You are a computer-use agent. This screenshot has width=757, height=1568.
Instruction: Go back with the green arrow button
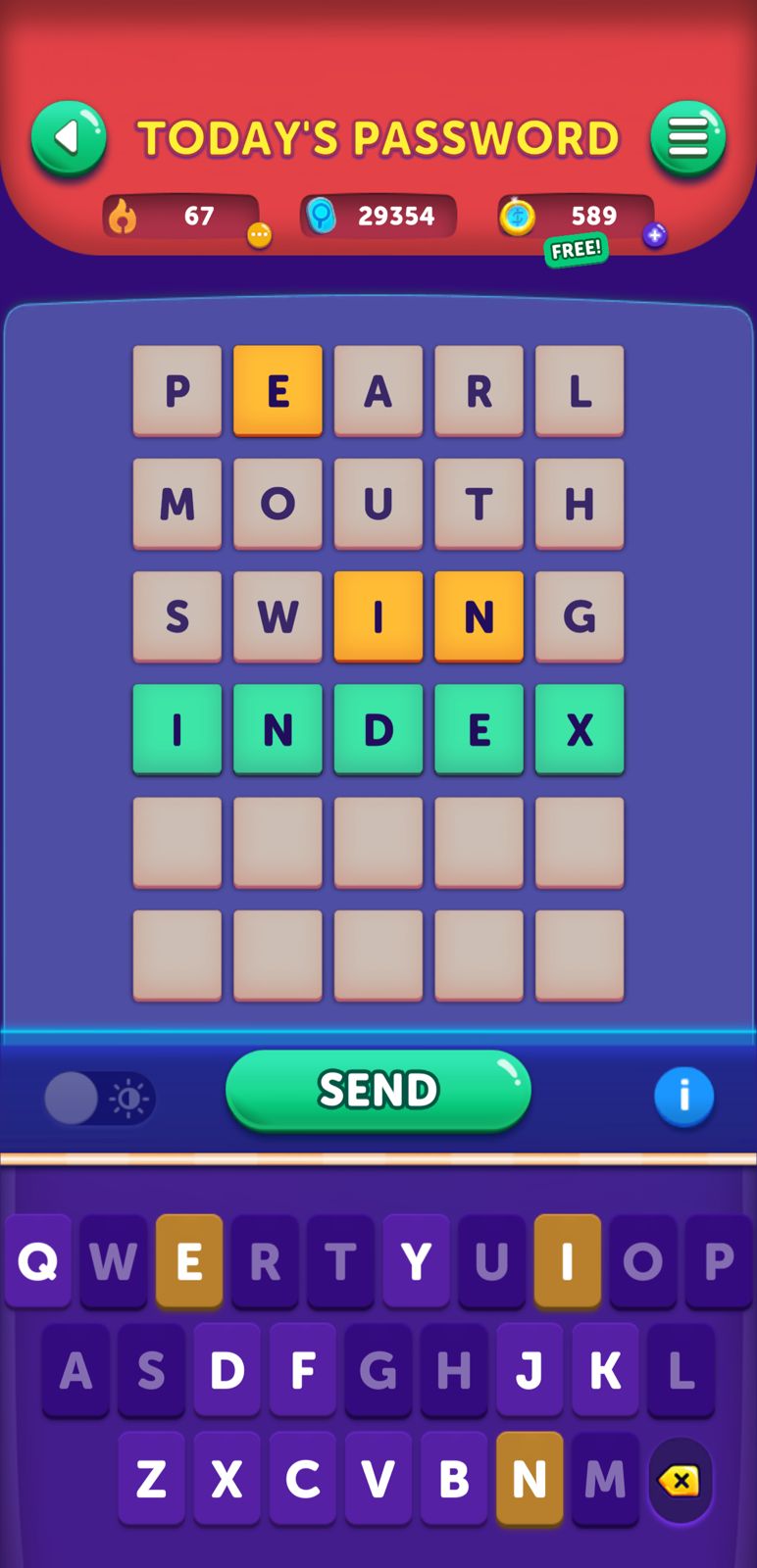[x=69, y=138]
